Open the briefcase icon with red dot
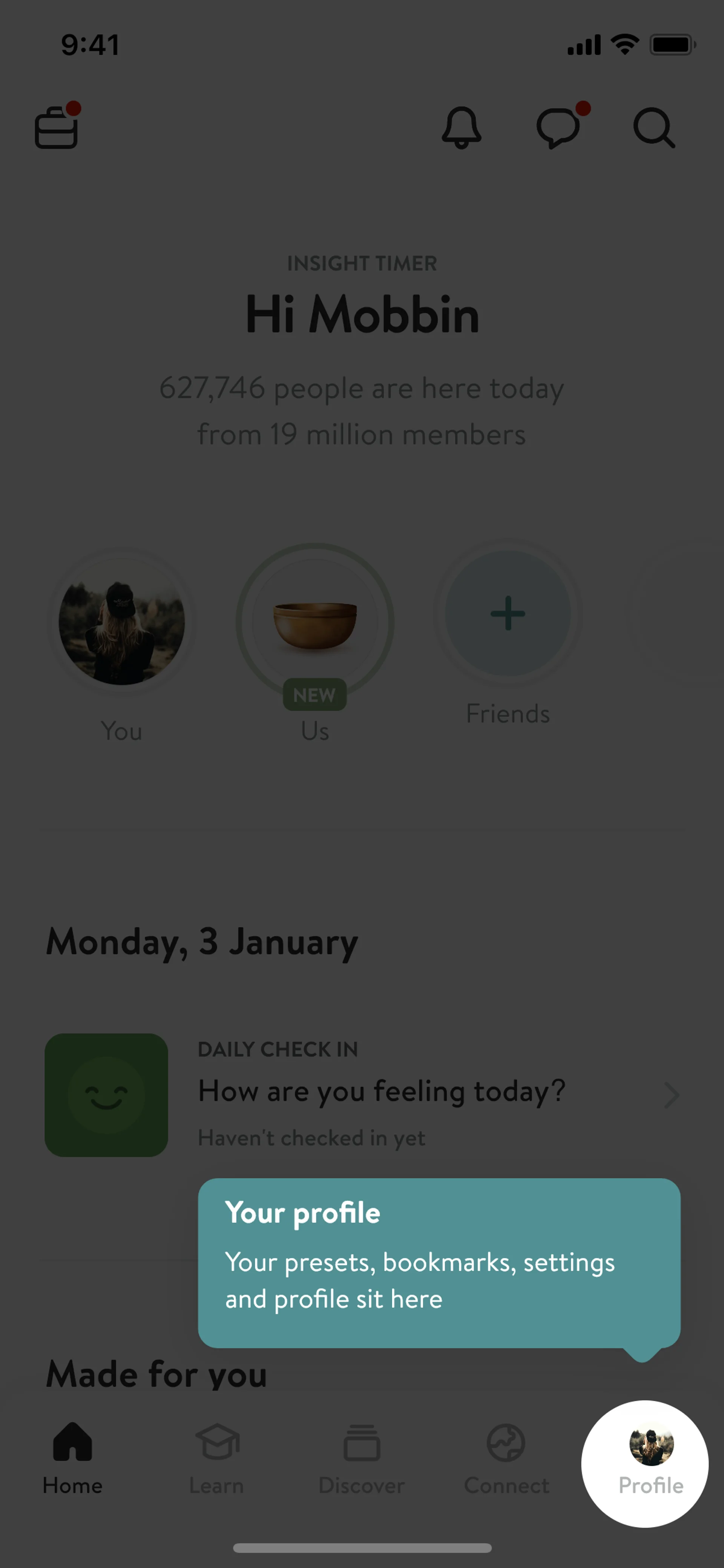The image size is (724, 1568). click(57, 127)
